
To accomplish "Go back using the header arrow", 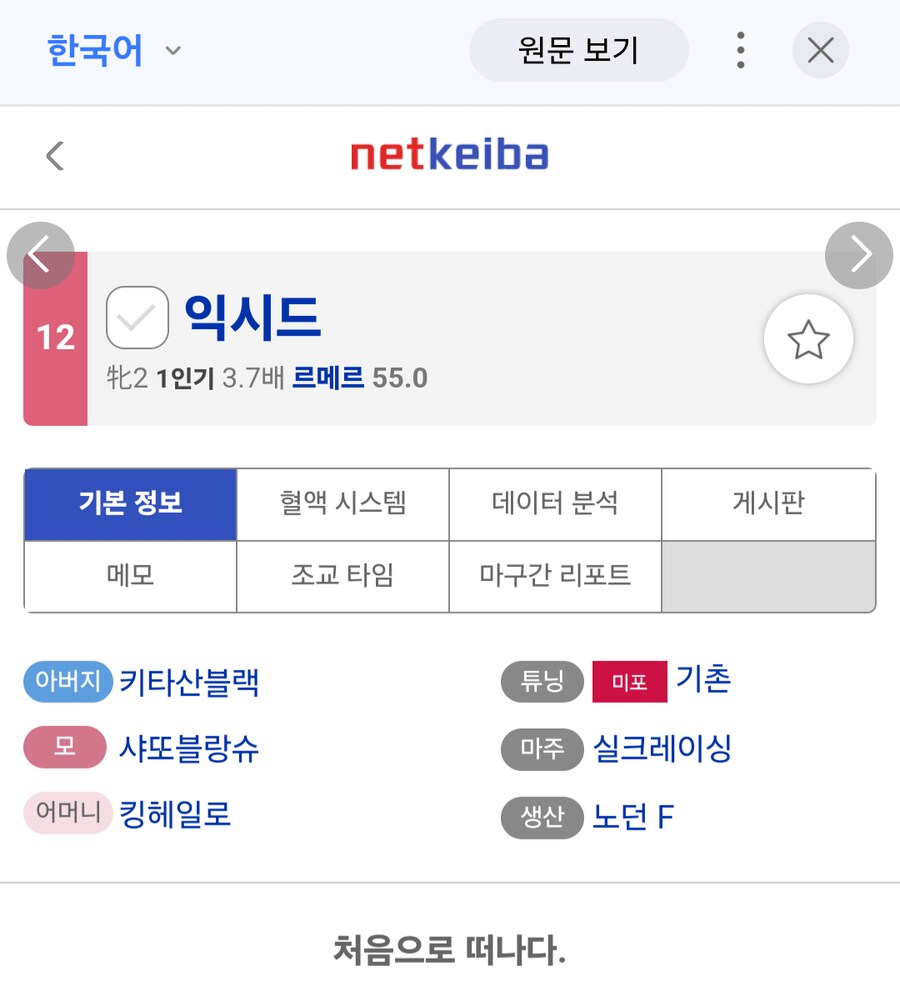I will [55, 156].
